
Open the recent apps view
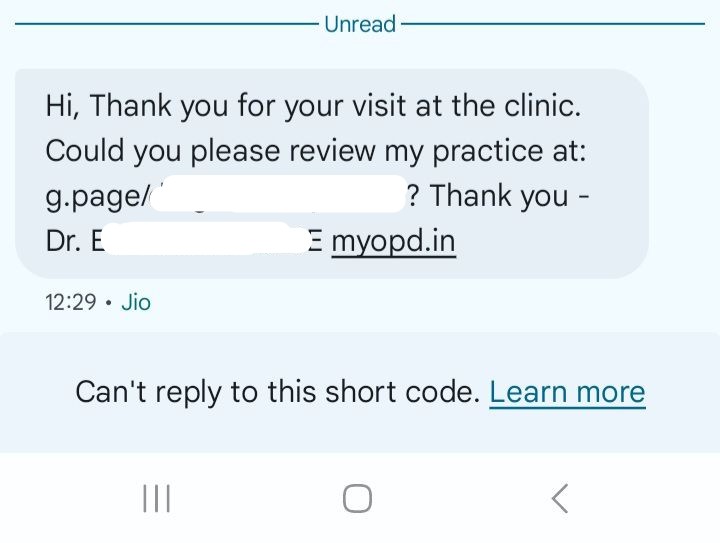[x=156, y=498]
